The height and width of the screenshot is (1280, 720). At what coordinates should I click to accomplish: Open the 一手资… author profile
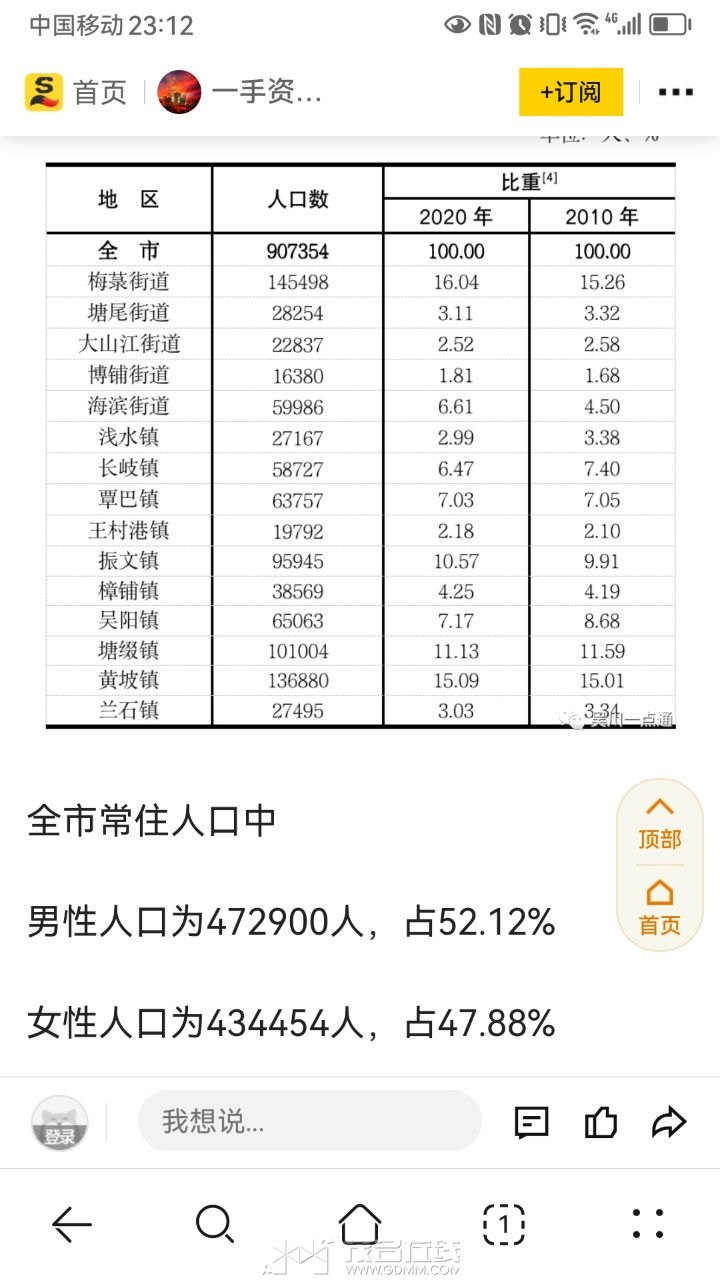[x=240, y=93]
